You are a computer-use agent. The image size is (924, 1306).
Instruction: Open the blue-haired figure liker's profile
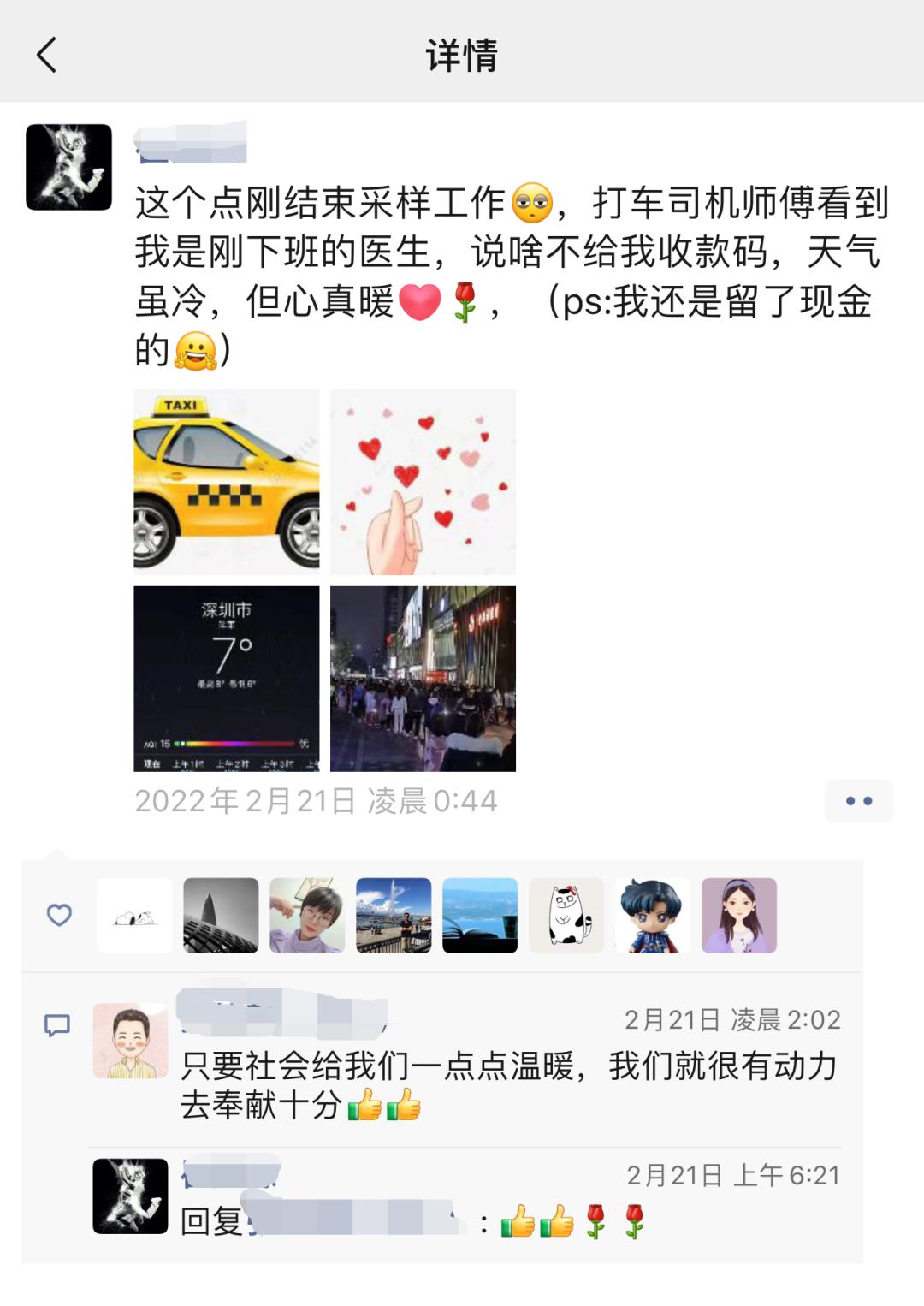coord(653,915)
